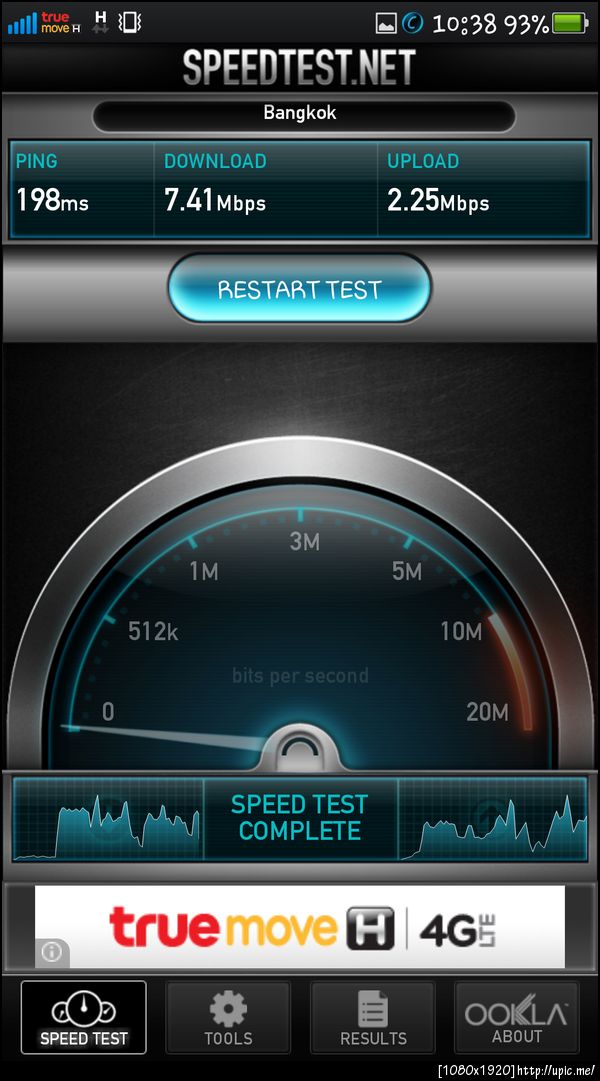Select the Speed Test tab

tap(84, 1017)
